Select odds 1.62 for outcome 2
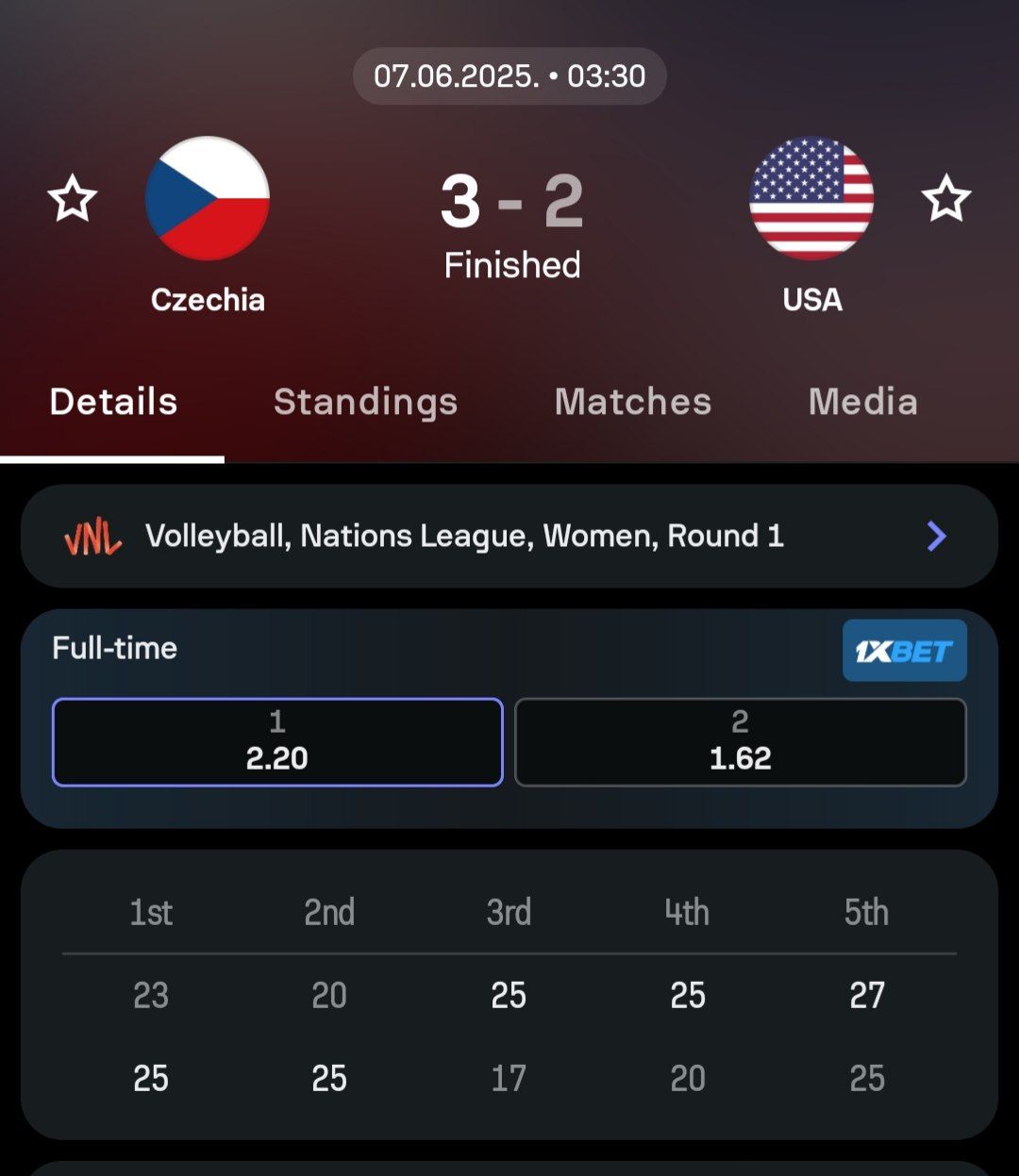1019x1176 pixels. (740, 742)
